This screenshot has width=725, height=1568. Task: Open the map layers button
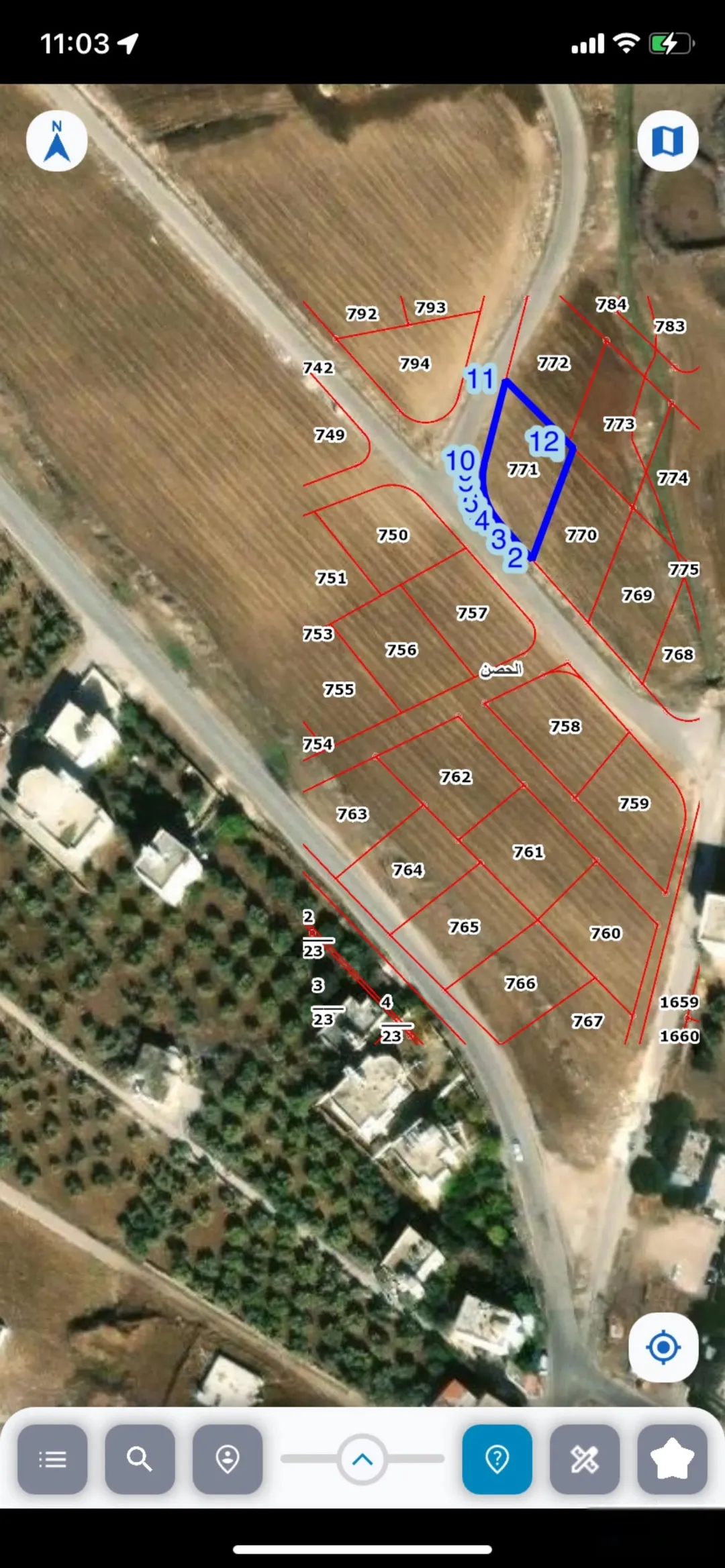pos(667,141)
